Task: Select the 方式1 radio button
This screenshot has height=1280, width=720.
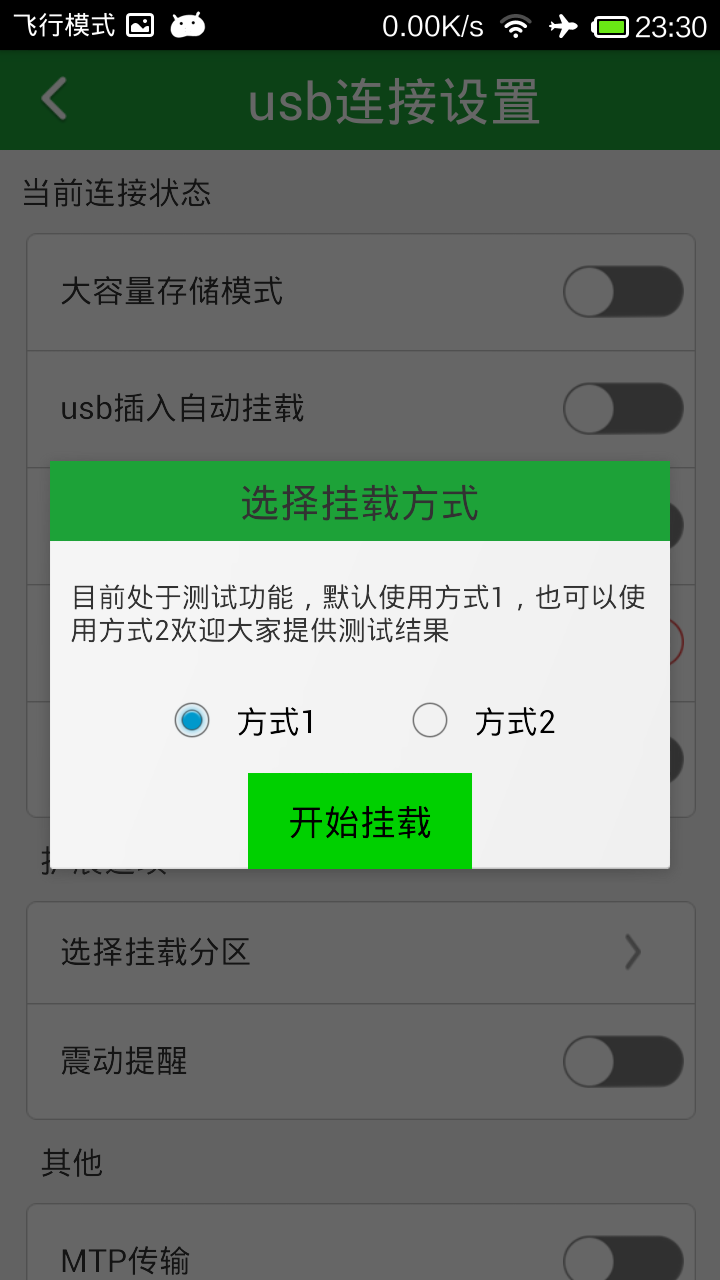Action: coord(192,720)
